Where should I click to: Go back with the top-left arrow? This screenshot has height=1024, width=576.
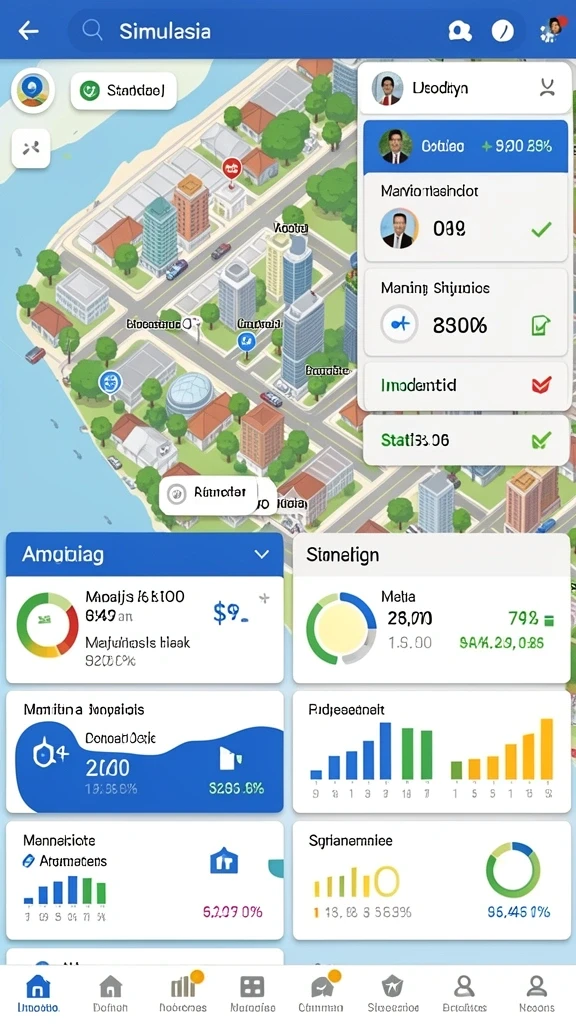[29, 31]
